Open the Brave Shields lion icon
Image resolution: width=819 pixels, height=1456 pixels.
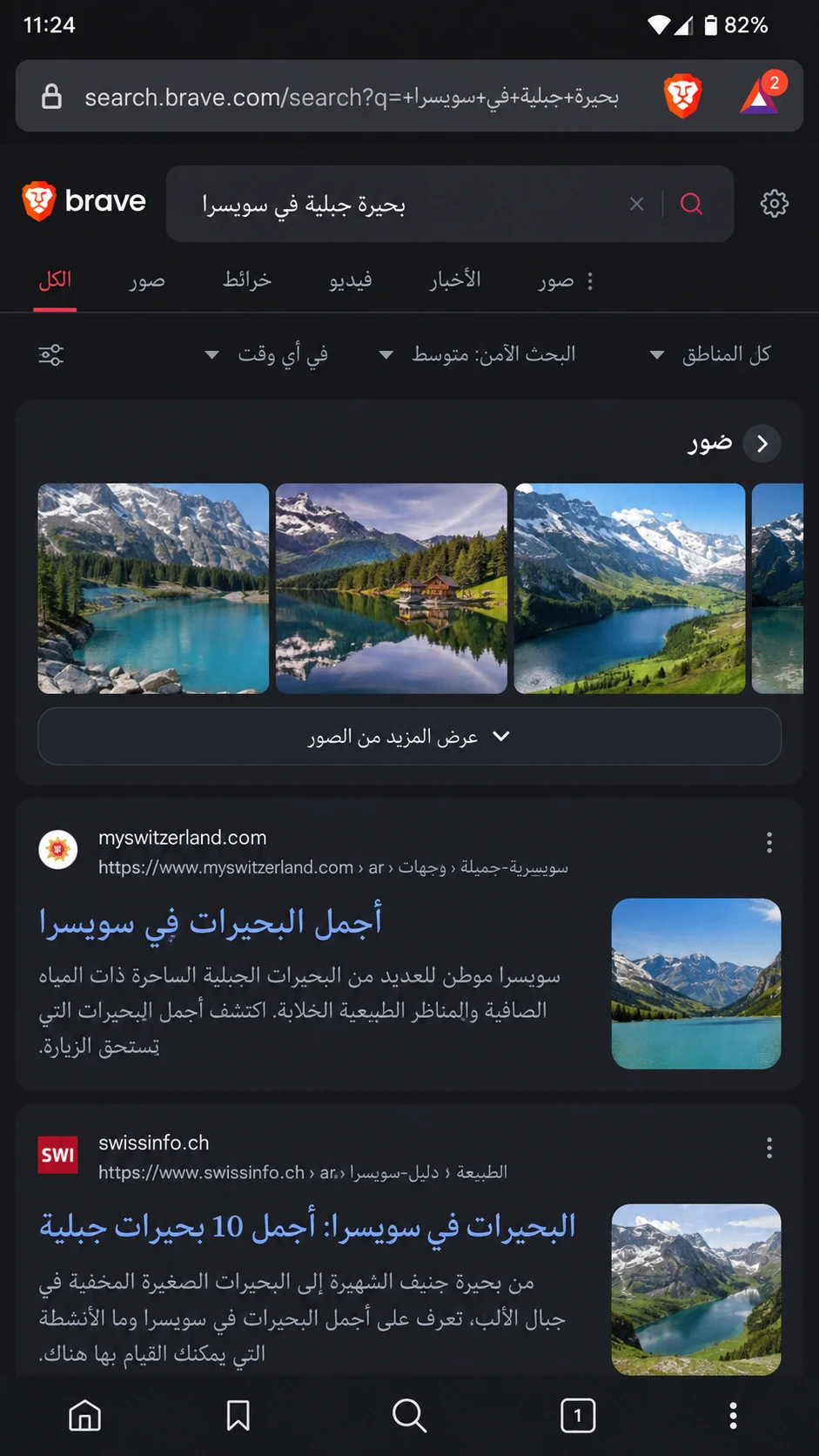[x=682, y=96]
